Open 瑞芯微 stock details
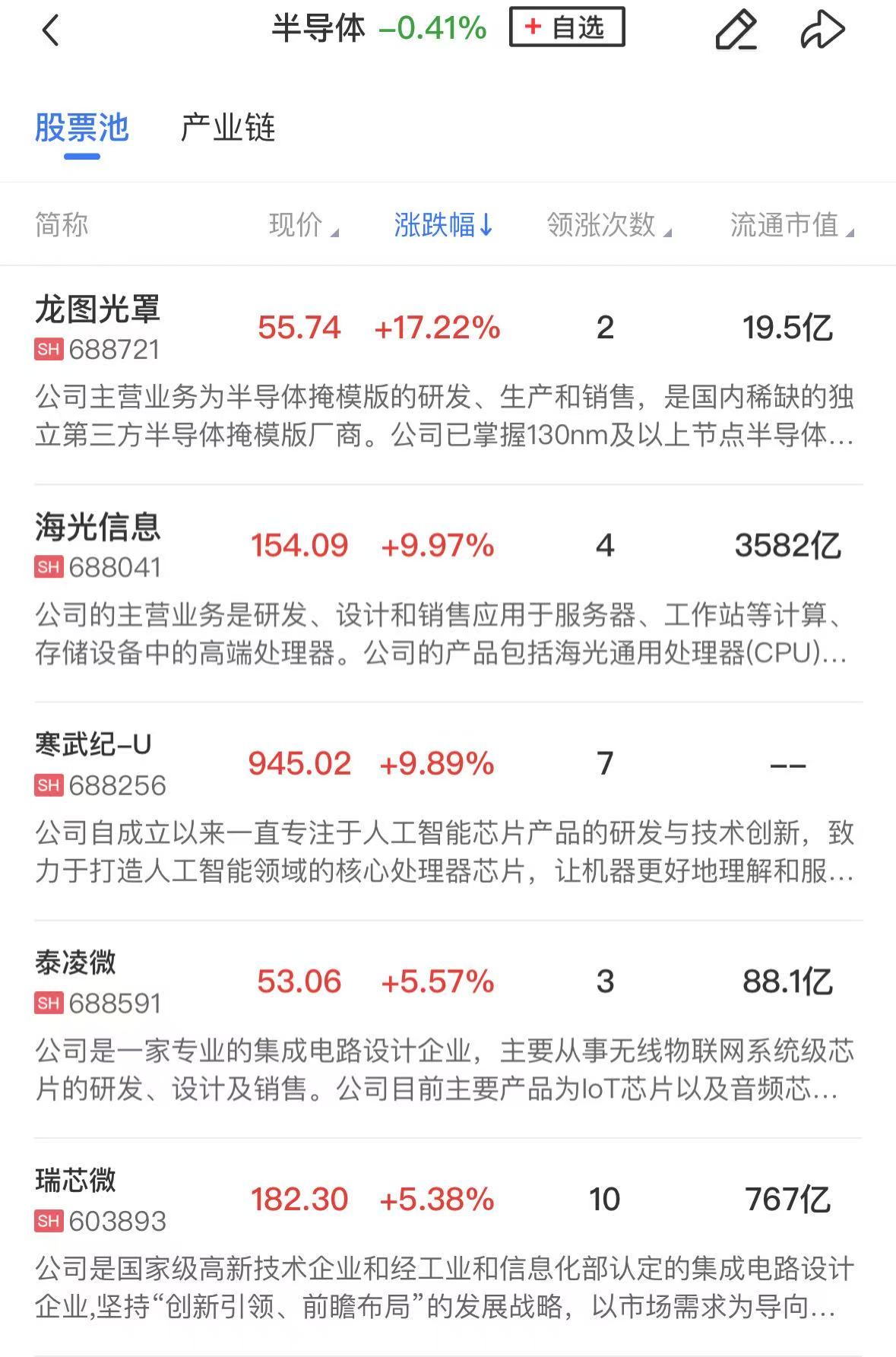The width and height of the screenshot is (896, 1357). click(x=76, y=1181)
